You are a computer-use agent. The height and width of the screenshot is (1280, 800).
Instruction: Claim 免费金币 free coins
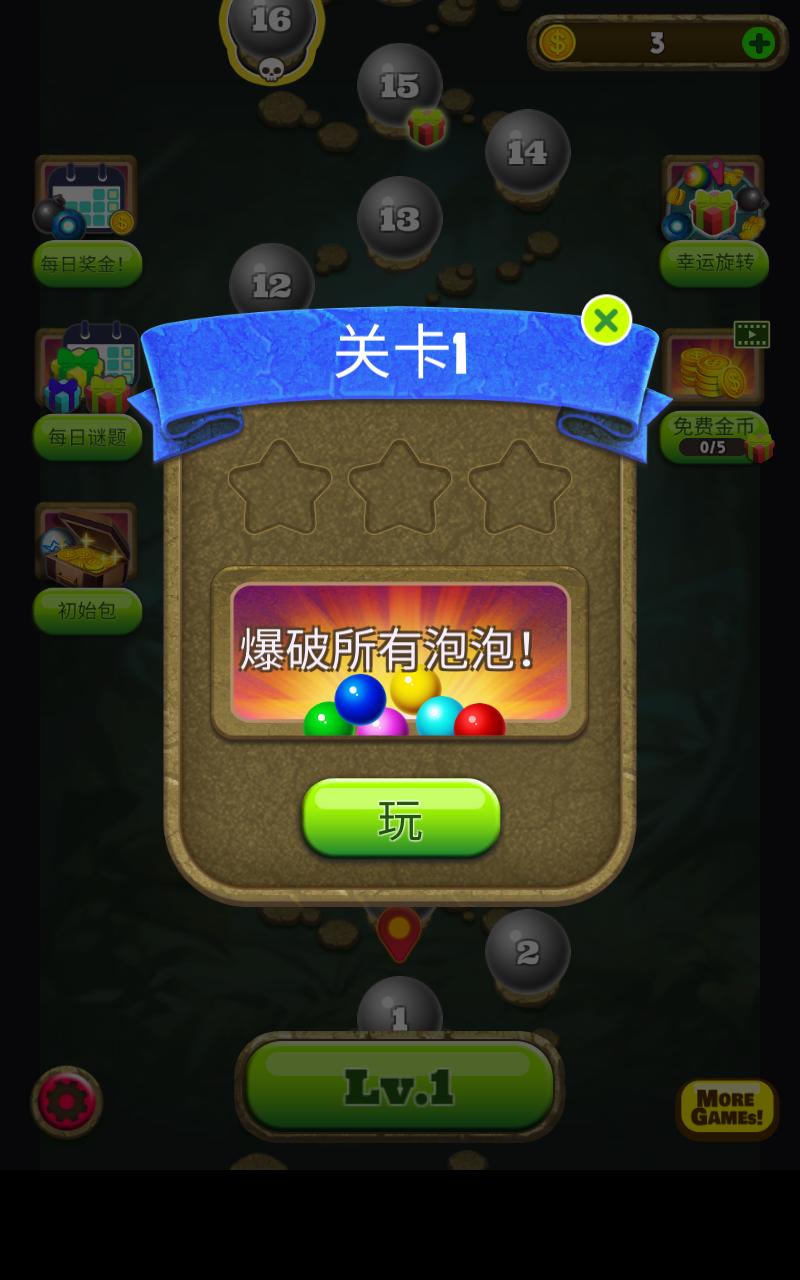pos(714,394)
